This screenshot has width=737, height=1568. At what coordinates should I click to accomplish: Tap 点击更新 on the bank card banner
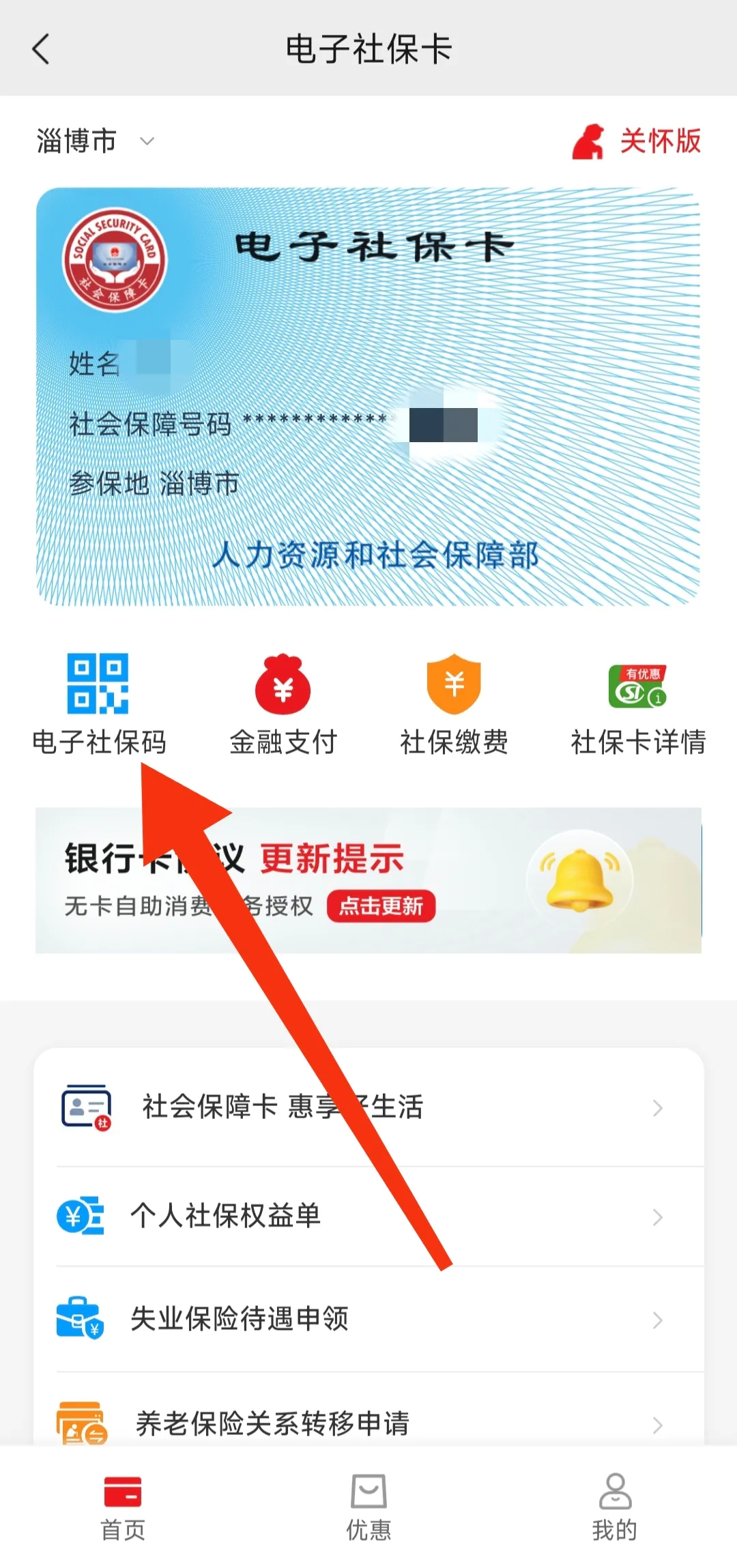click(381, 906)
